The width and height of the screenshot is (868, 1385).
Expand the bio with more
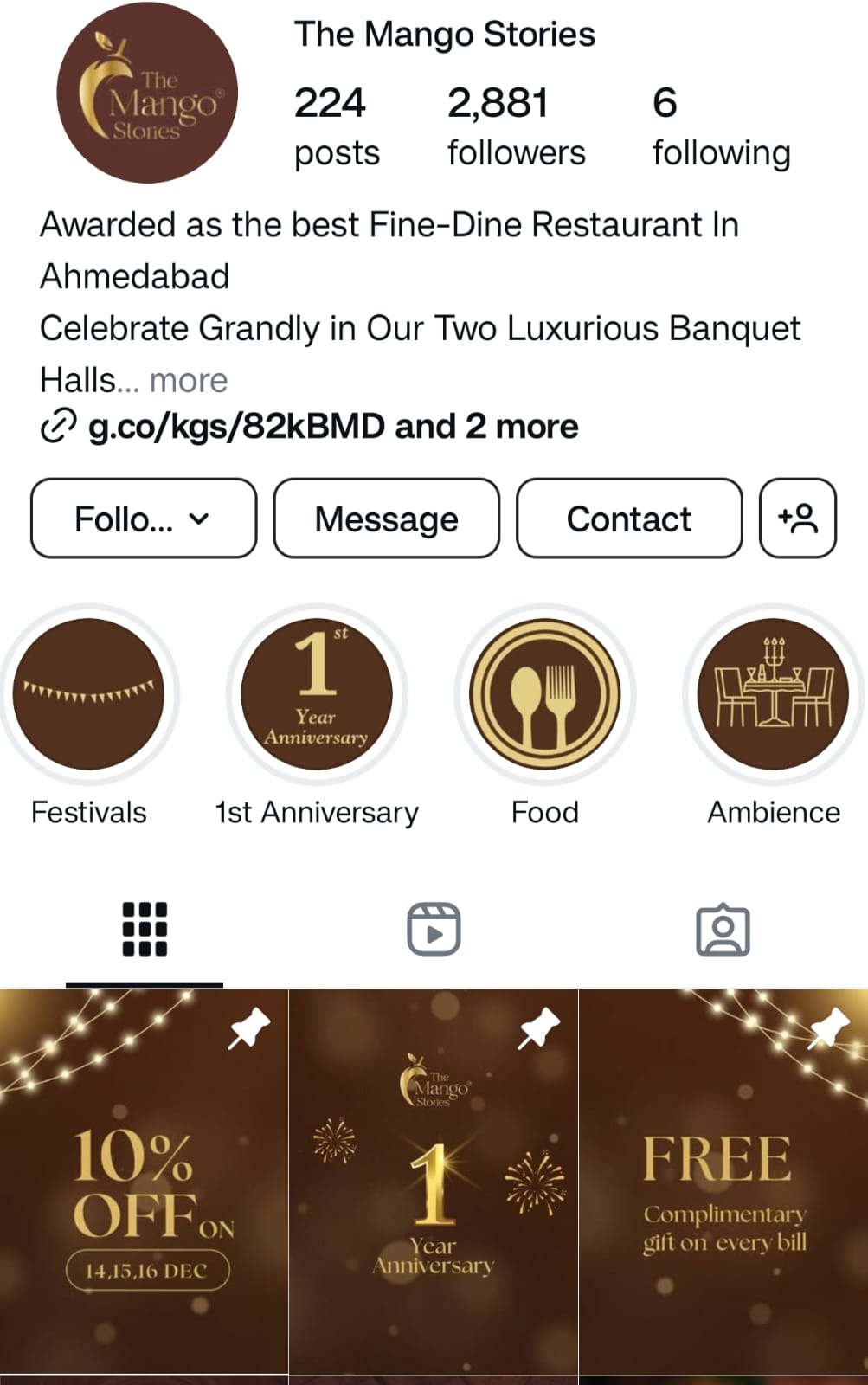coord(189,380)
